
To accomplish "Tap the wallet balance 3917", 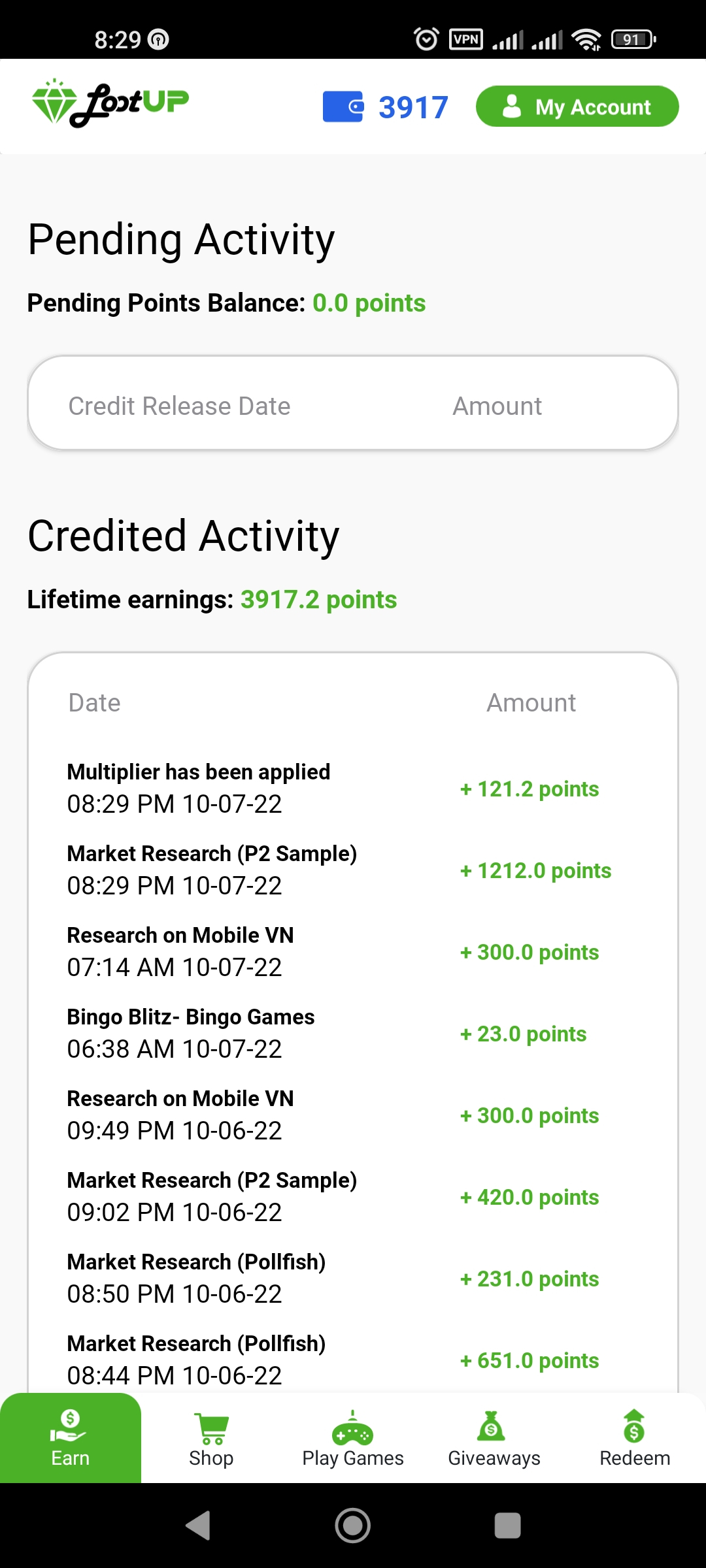I will [x=386, y=107].
